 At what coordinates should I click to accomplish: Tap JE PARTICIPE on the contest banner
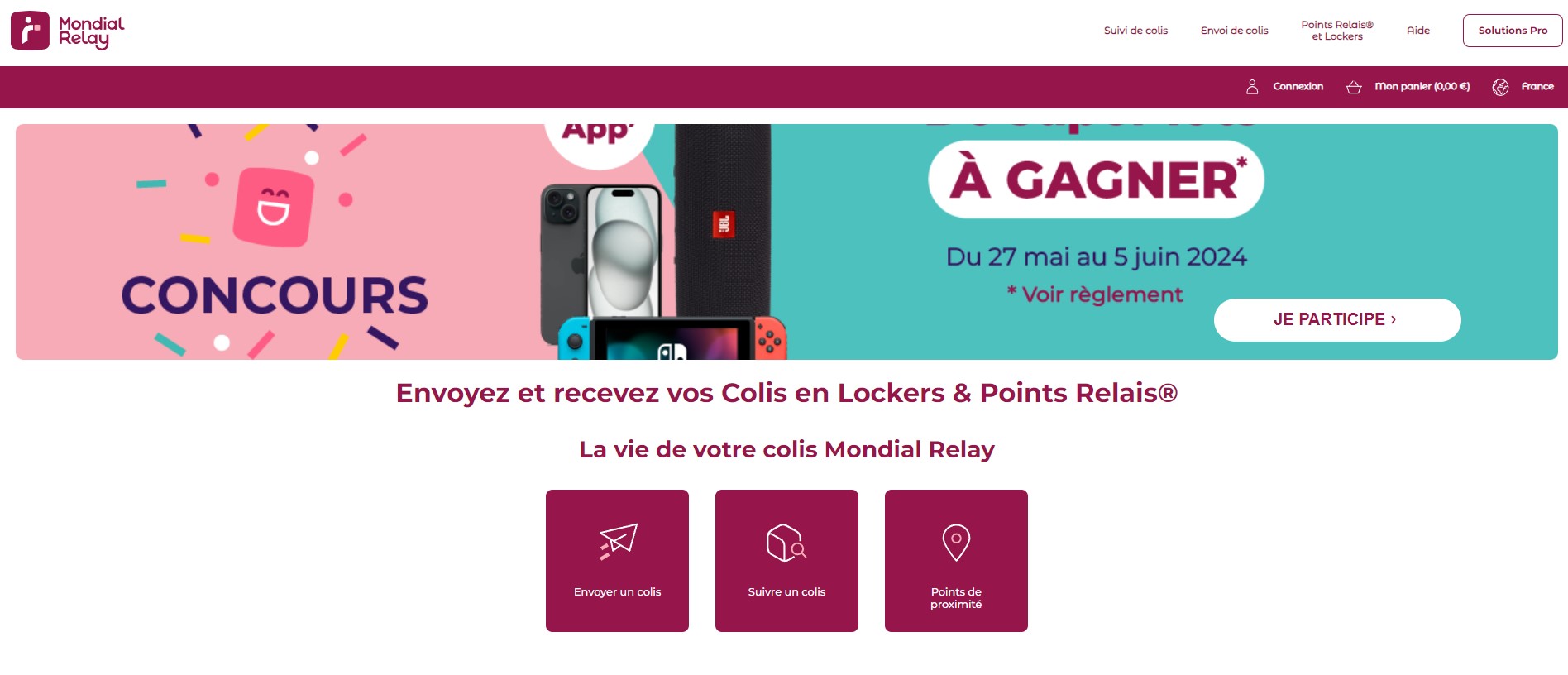1336,319
